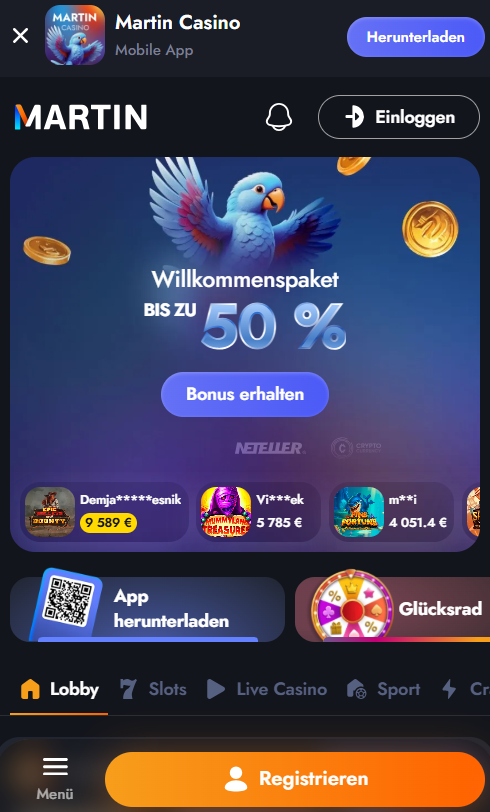Image resolution: width=490 pixels, height=812 pixels.
Task: Open Vi***ek's Mummyland Treasures win card
Action: pos(258,512)
